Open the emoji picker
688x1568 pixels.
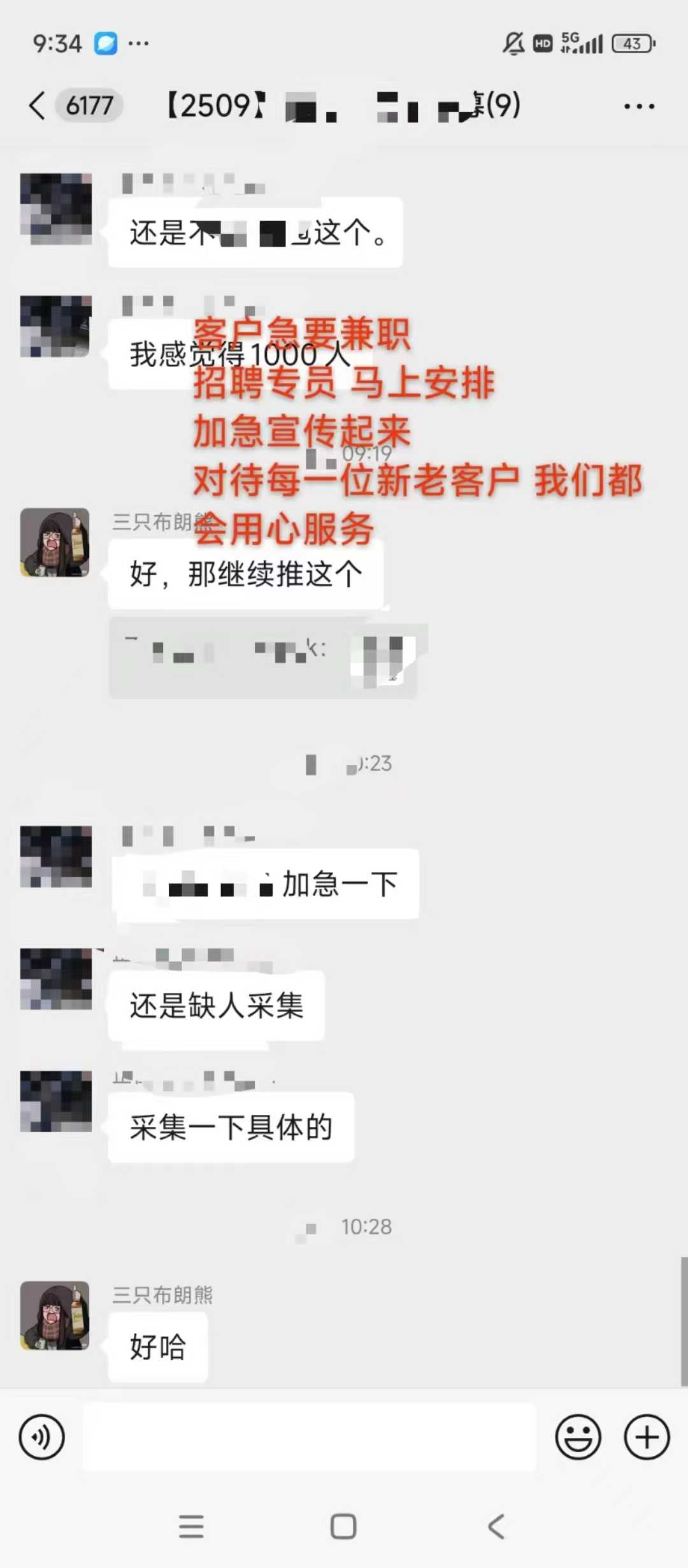[x=578, y=1437]
